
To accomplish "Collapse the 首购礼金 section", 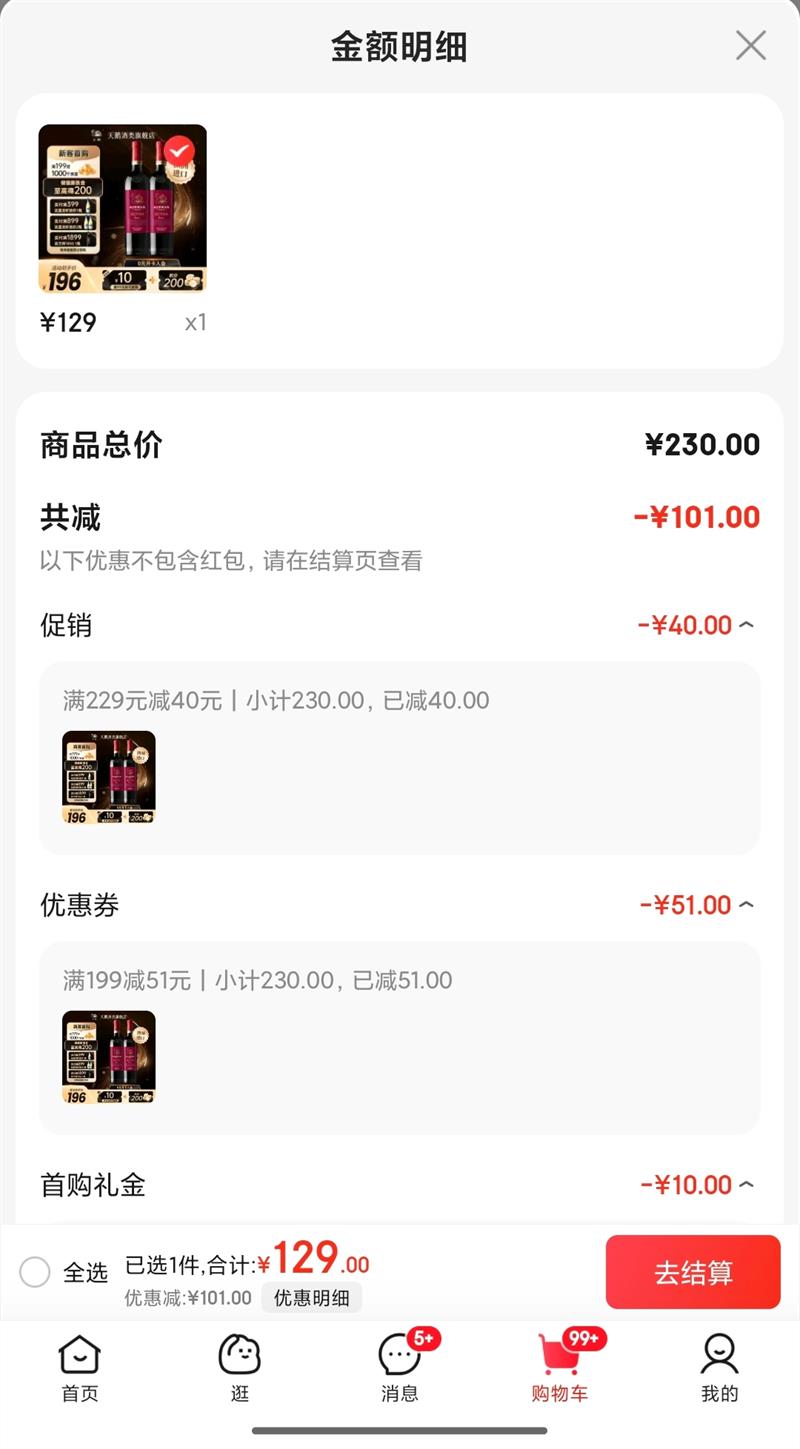I will point(745,1186).
